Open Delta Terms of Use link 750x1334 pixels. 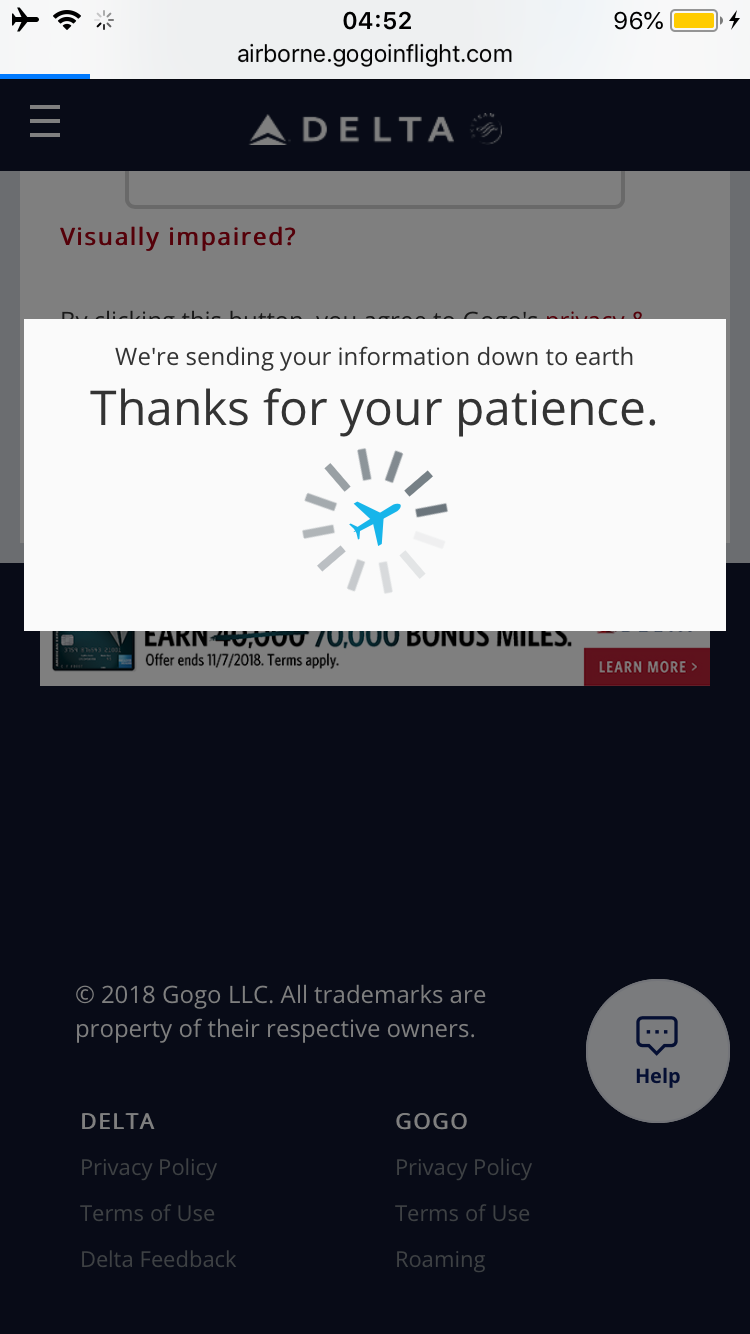click(147, 1213)
